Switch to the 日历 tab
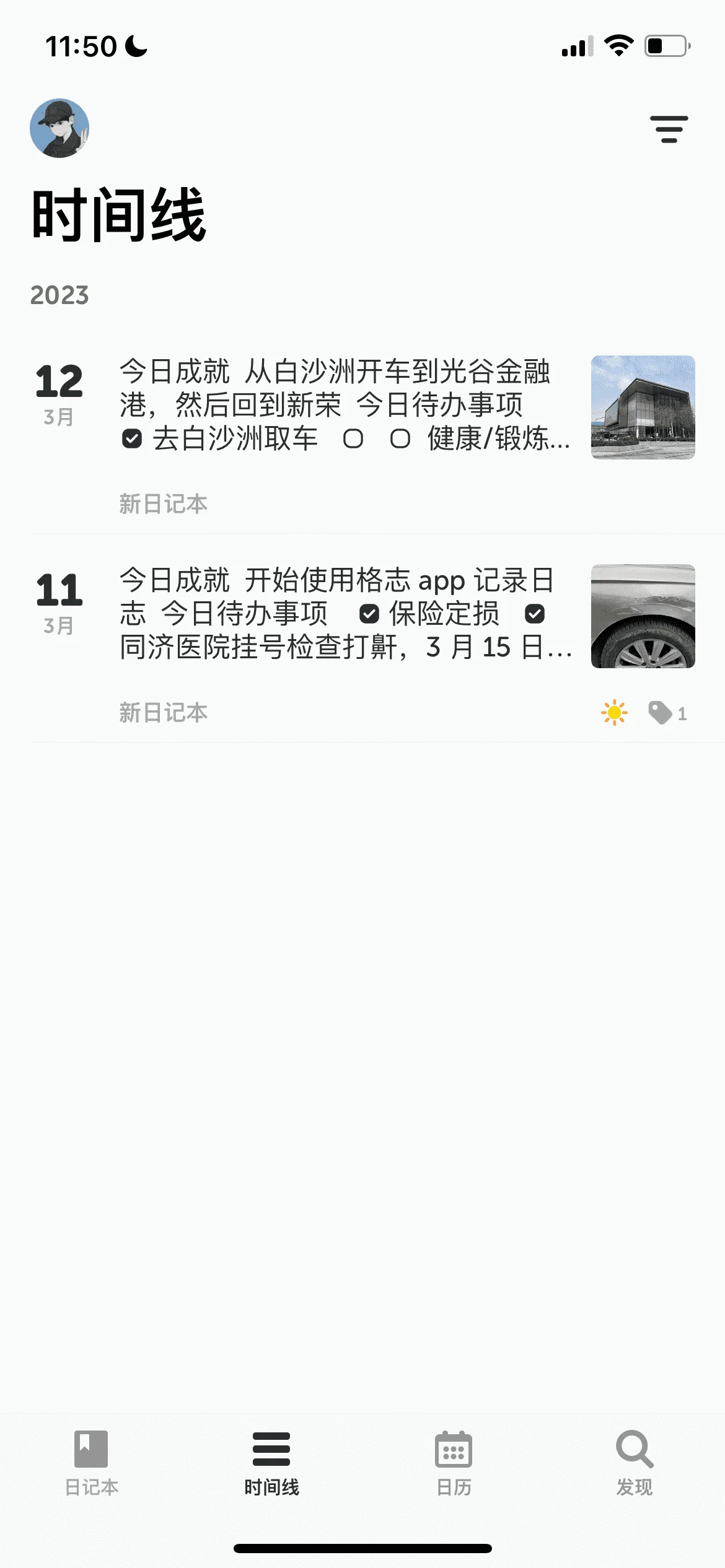 454,1464
